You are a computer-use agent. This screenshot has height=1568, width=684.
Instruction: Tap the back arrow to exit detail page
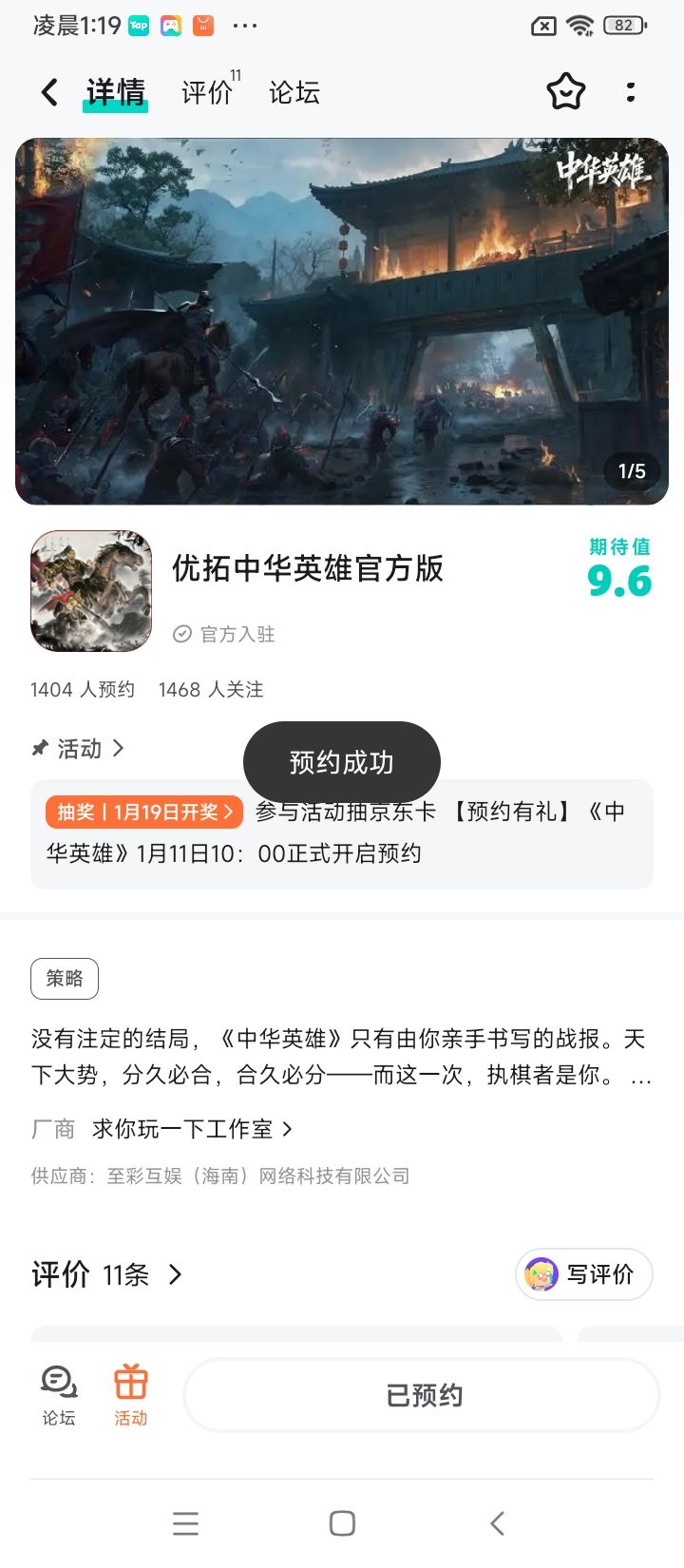(x=48, y=91)
